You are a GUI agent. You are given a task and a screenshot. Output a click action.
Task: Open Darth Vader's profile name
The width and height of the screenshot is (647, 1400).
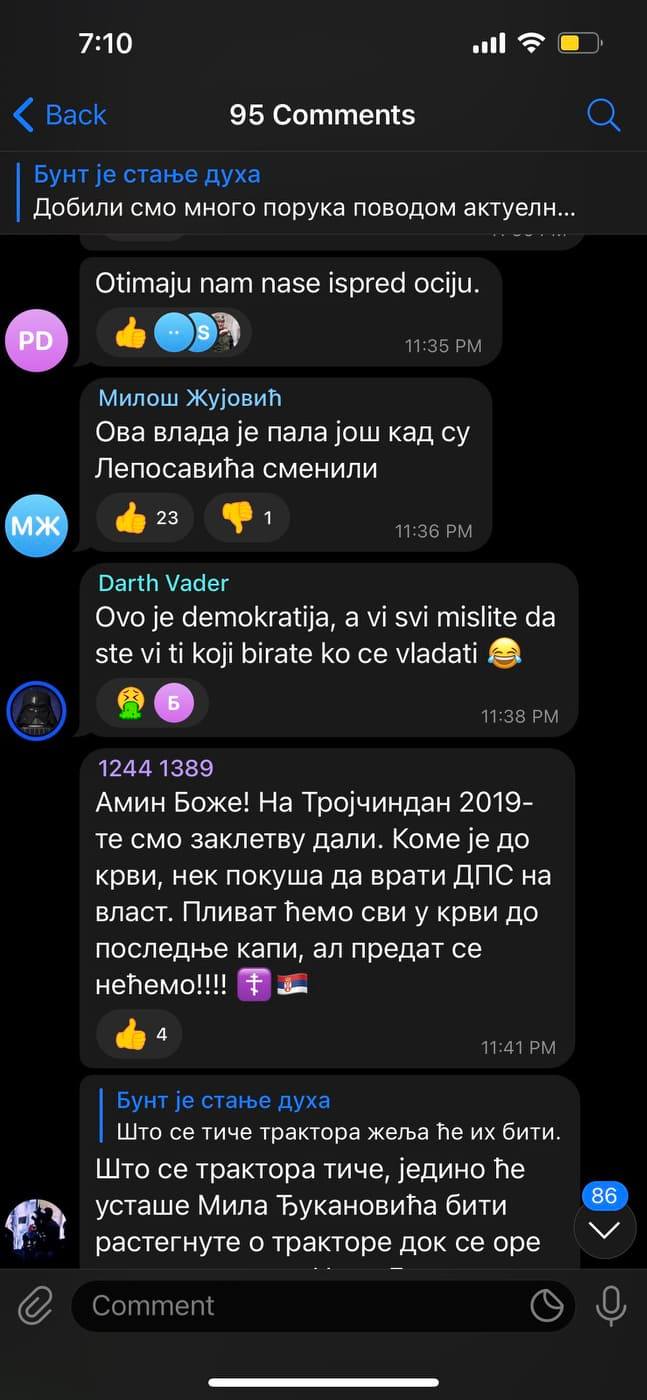(163, 584)
